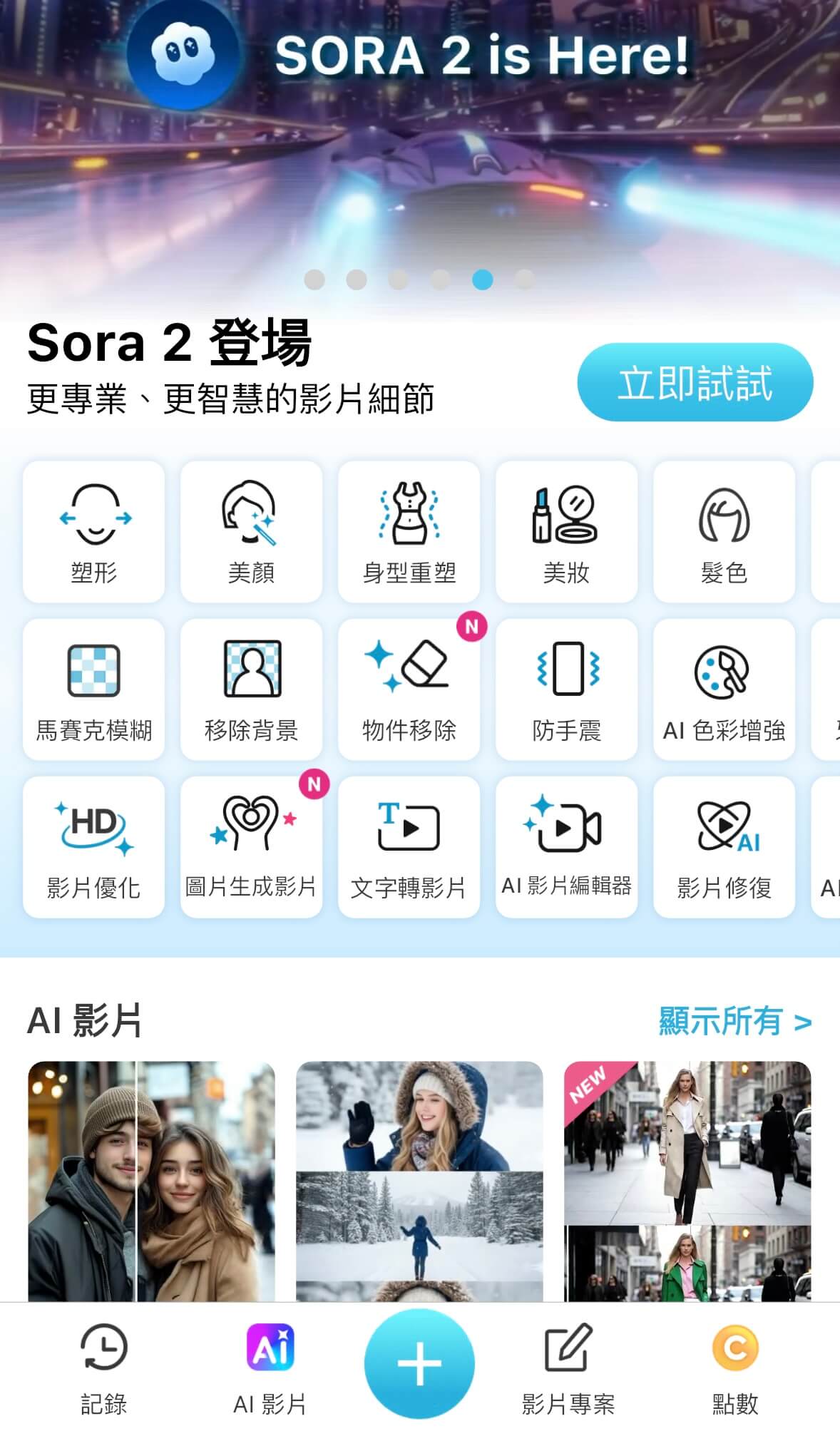Create a new project with the plus button
Screen dimensions: 840x1441
pyautogui.click(x=419, y=1363)
